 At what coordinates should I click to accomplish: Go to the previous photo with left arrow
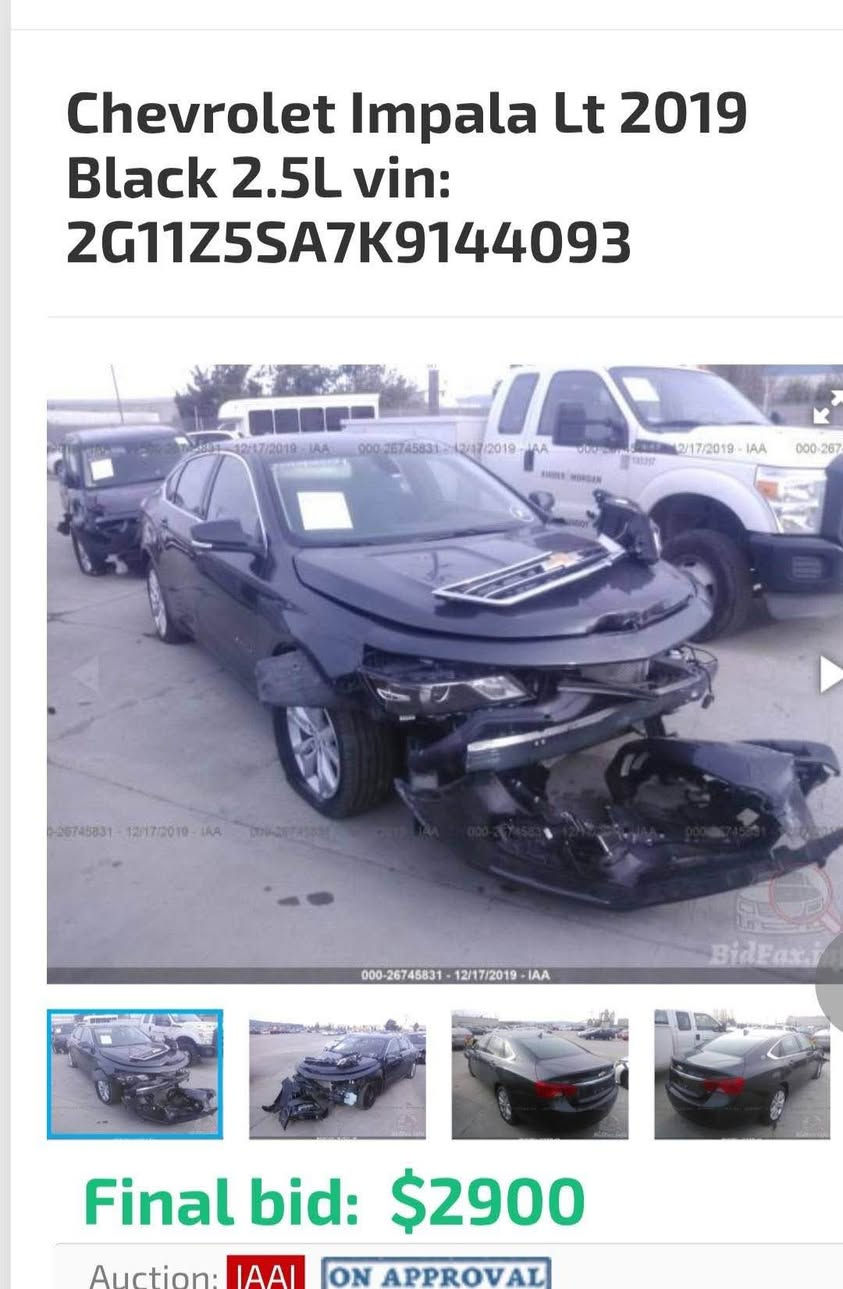[88, 676]
